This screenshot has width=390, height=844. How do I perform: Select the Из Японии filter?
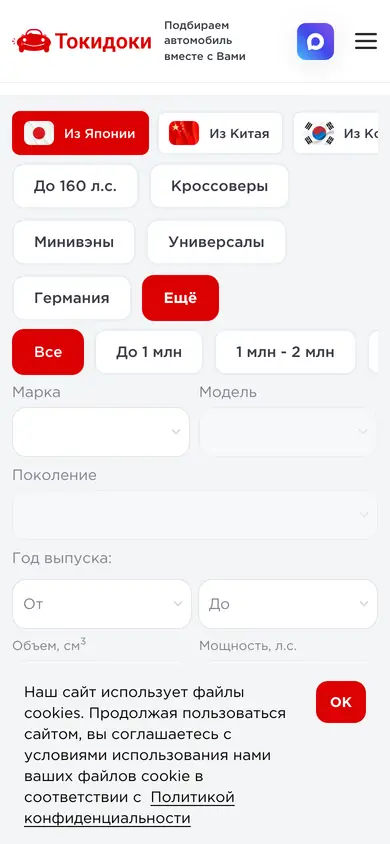click(81, 133)
